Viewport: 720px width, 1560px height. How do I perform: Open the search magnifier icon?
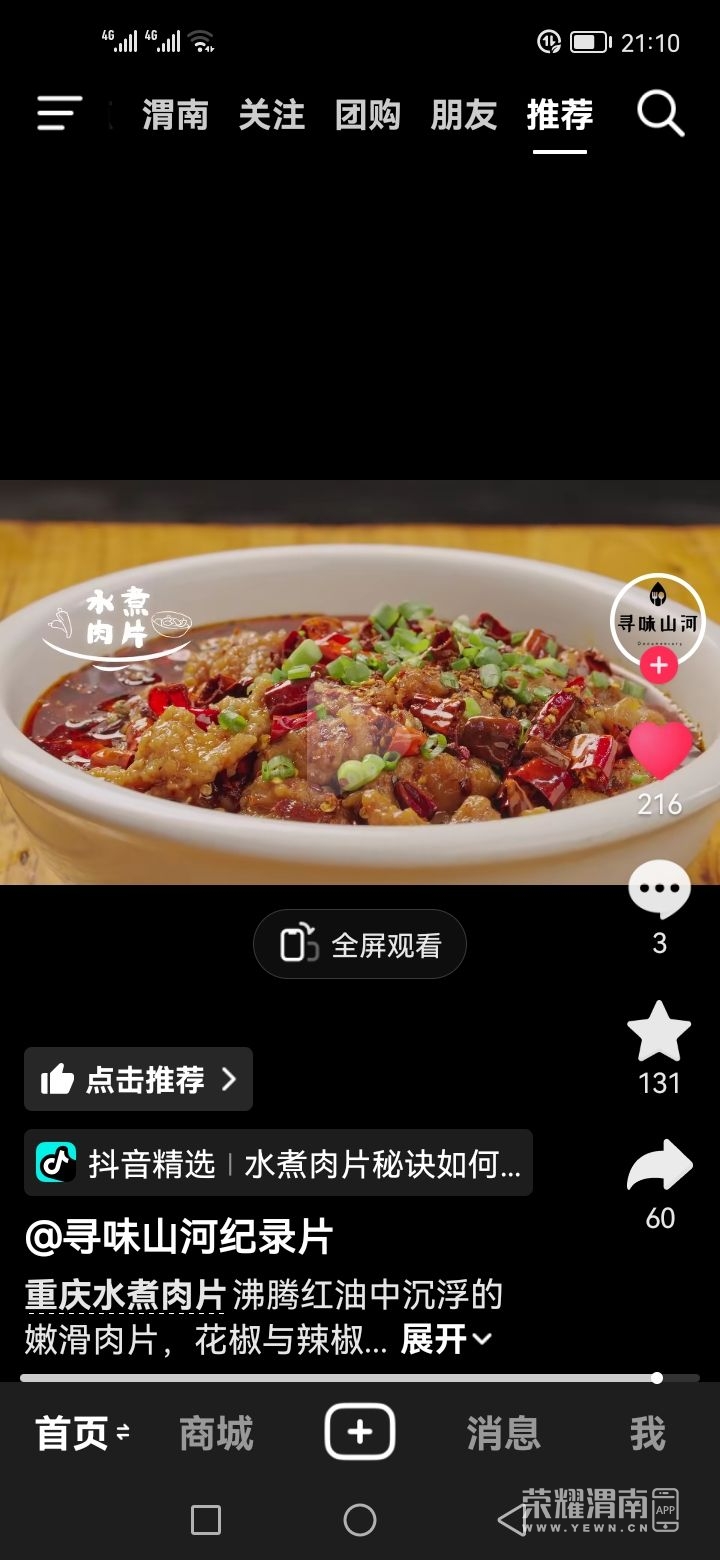point(660,114)
